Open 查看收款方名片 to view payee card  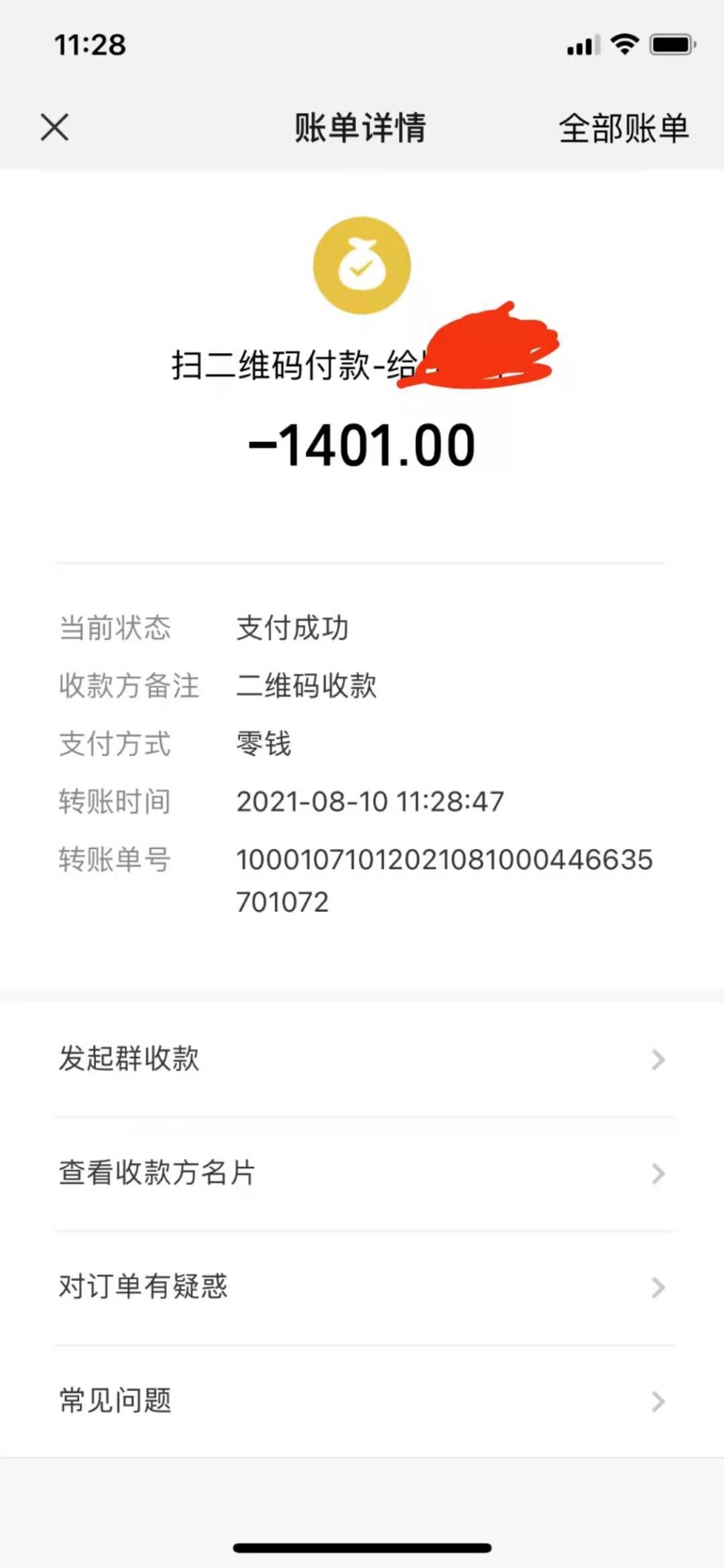362,1173
